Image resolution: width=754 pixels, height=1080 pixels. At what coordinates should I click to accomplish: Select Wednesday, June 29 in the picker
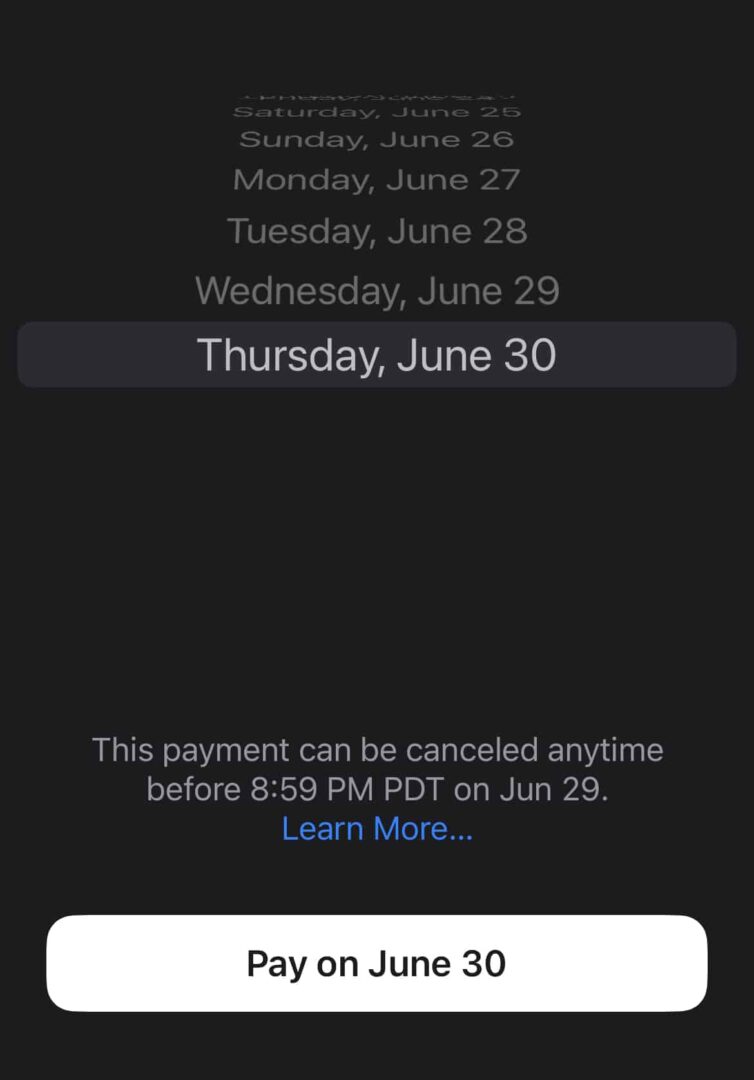coord(377,291)
